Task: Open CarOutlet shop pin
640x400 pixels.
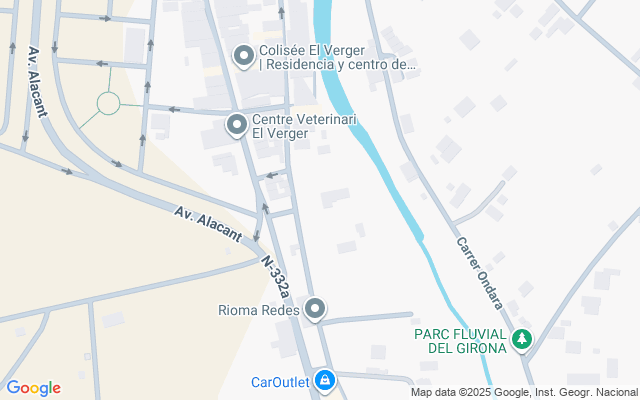Action: point(325,380)
